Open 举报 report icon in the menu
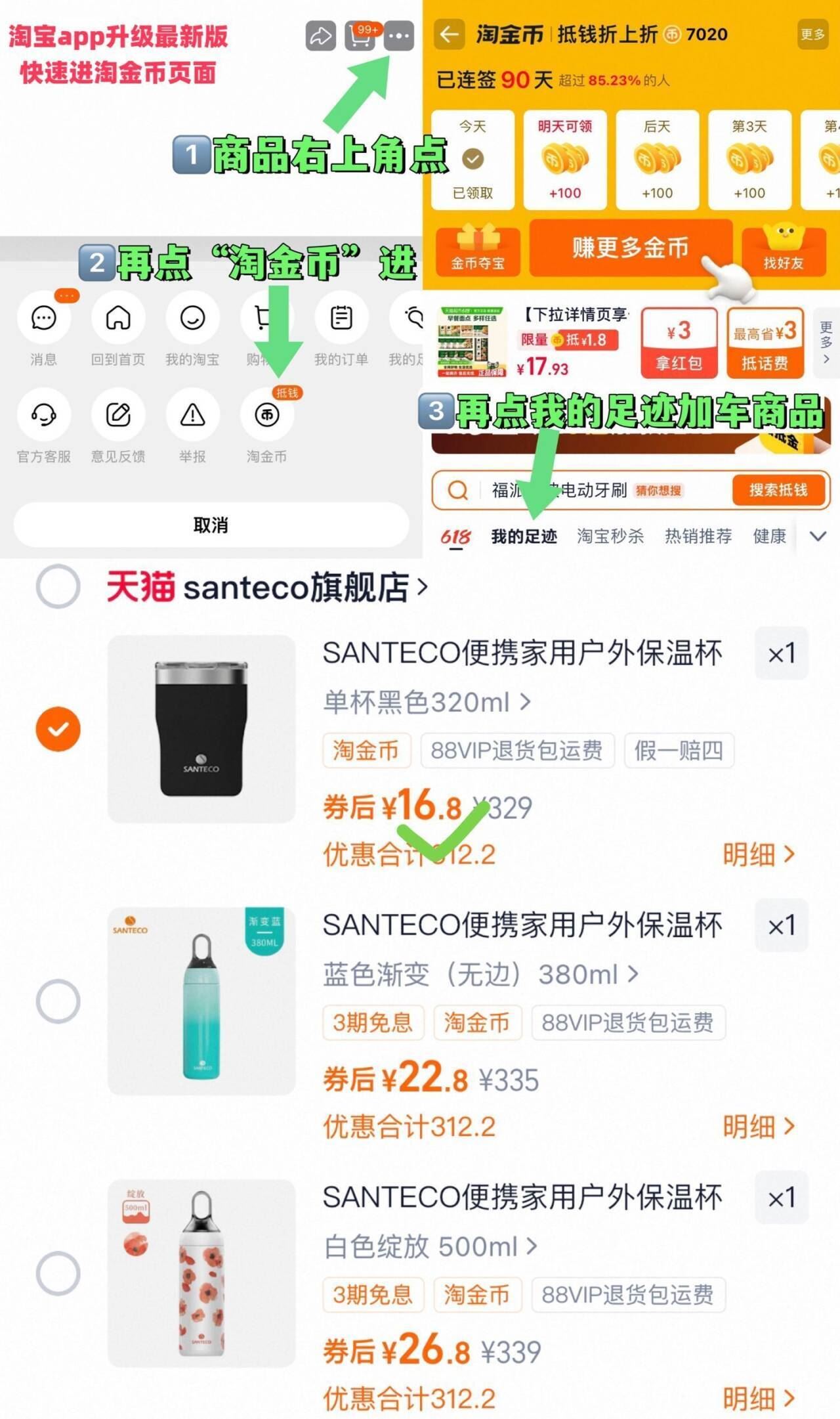Screen dimensions: 840x1419 [193, 416]
